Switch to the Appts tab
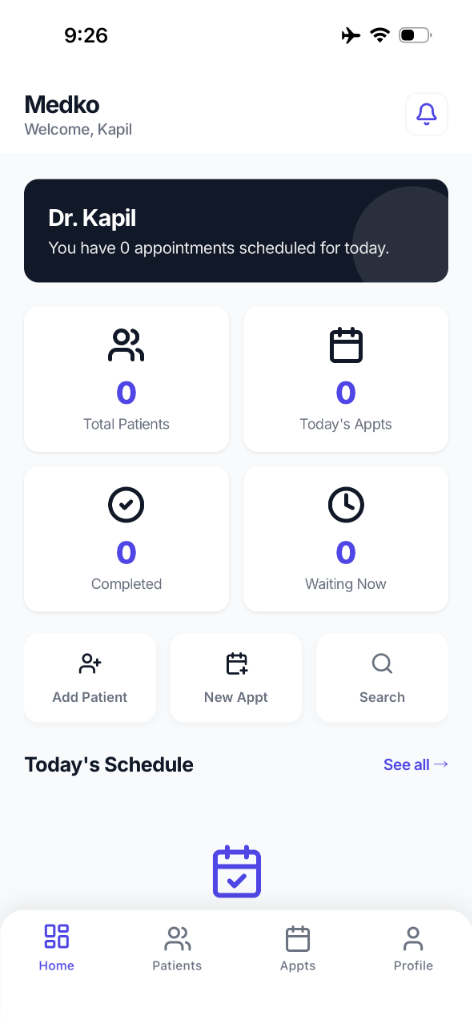472x1024 pixels. pos(298,948)
